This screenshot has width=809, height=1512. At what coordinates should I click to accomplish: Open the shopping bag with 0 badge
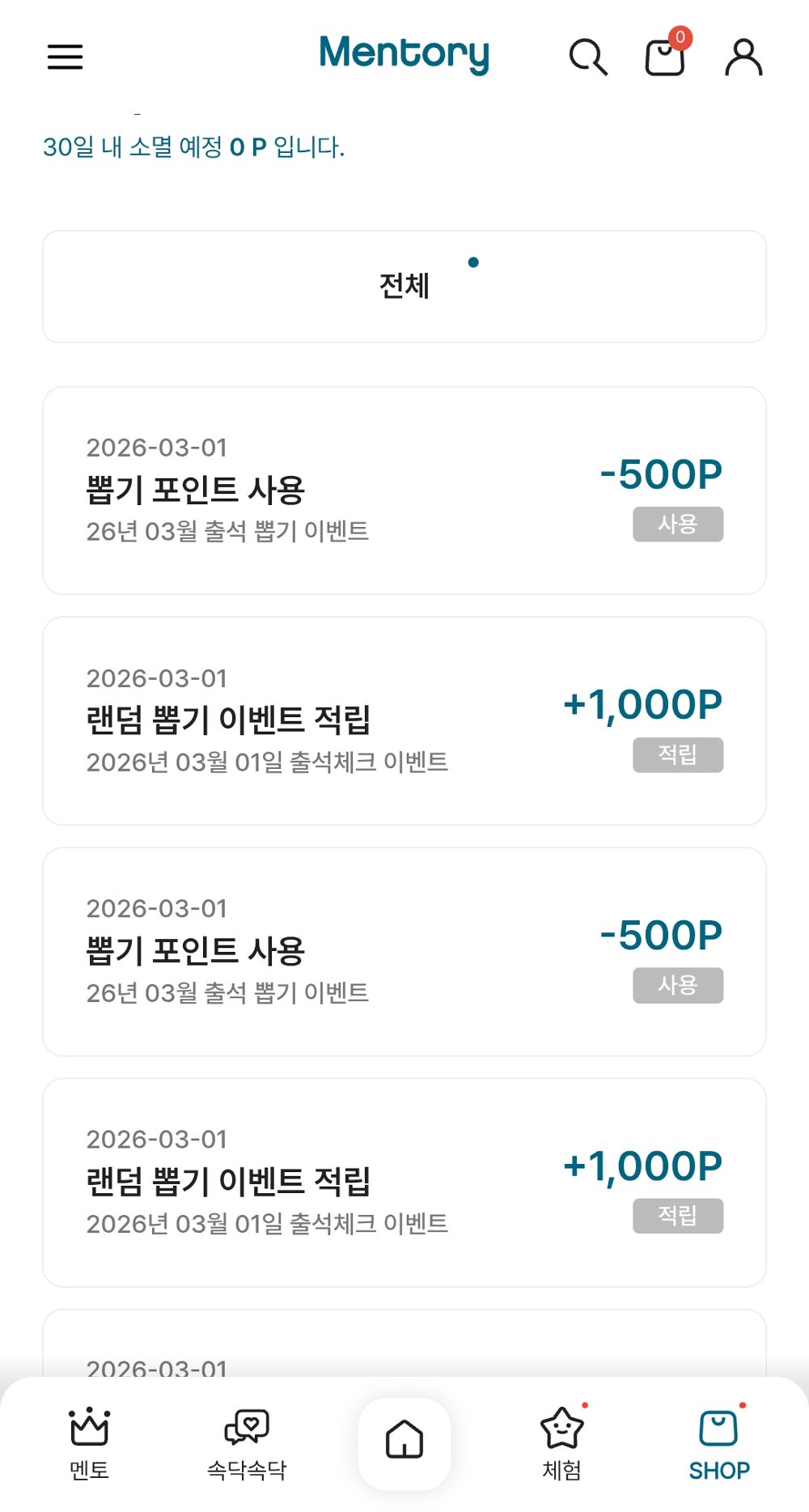coord(663,57)
